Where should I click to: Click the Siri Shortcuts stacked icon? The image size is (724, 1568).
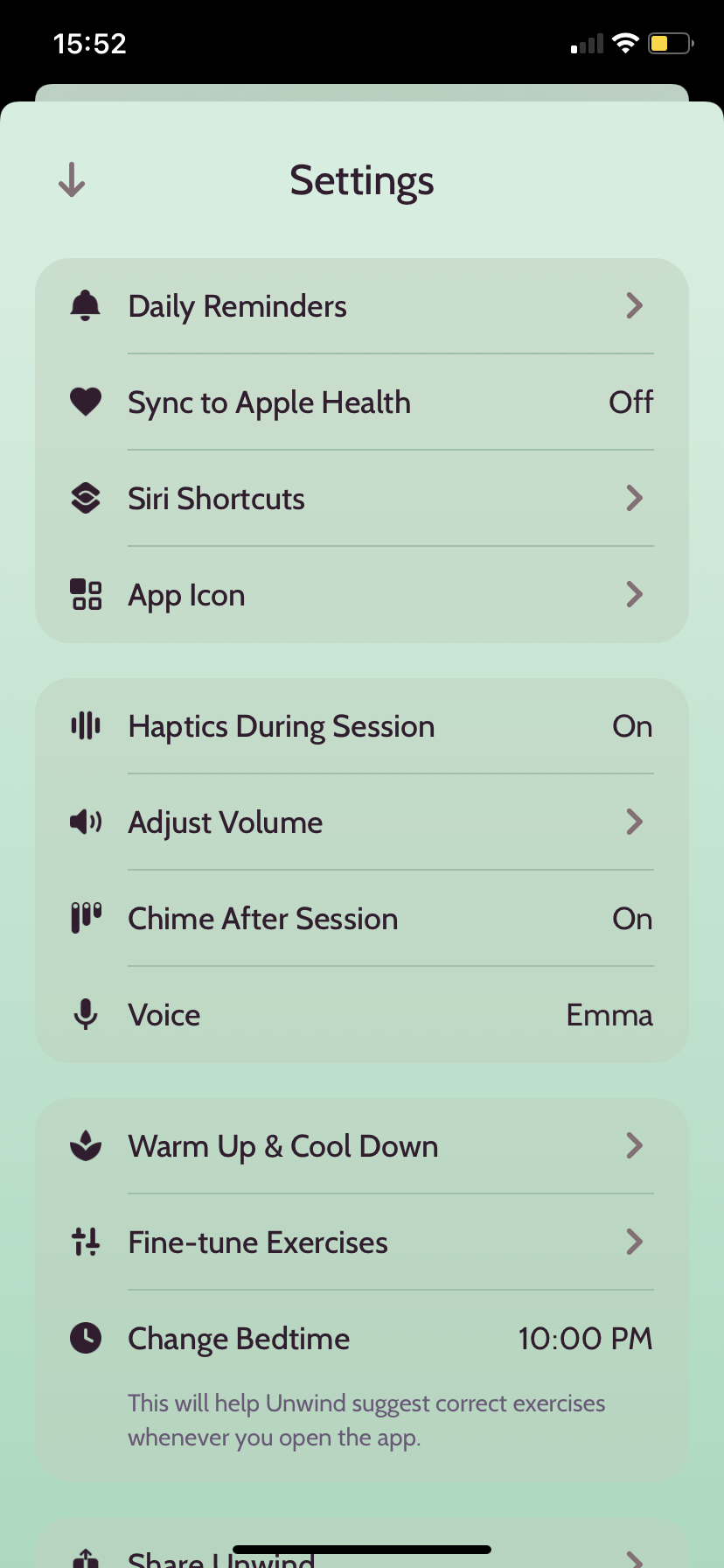[85, 498]
